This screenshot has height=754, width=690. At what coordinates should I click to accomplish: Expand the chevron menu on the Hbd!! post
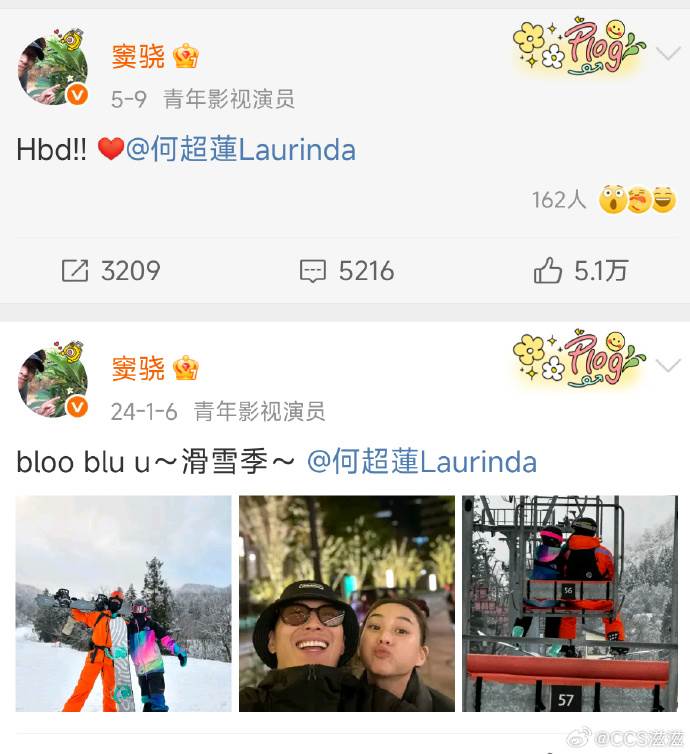(668, 53)
